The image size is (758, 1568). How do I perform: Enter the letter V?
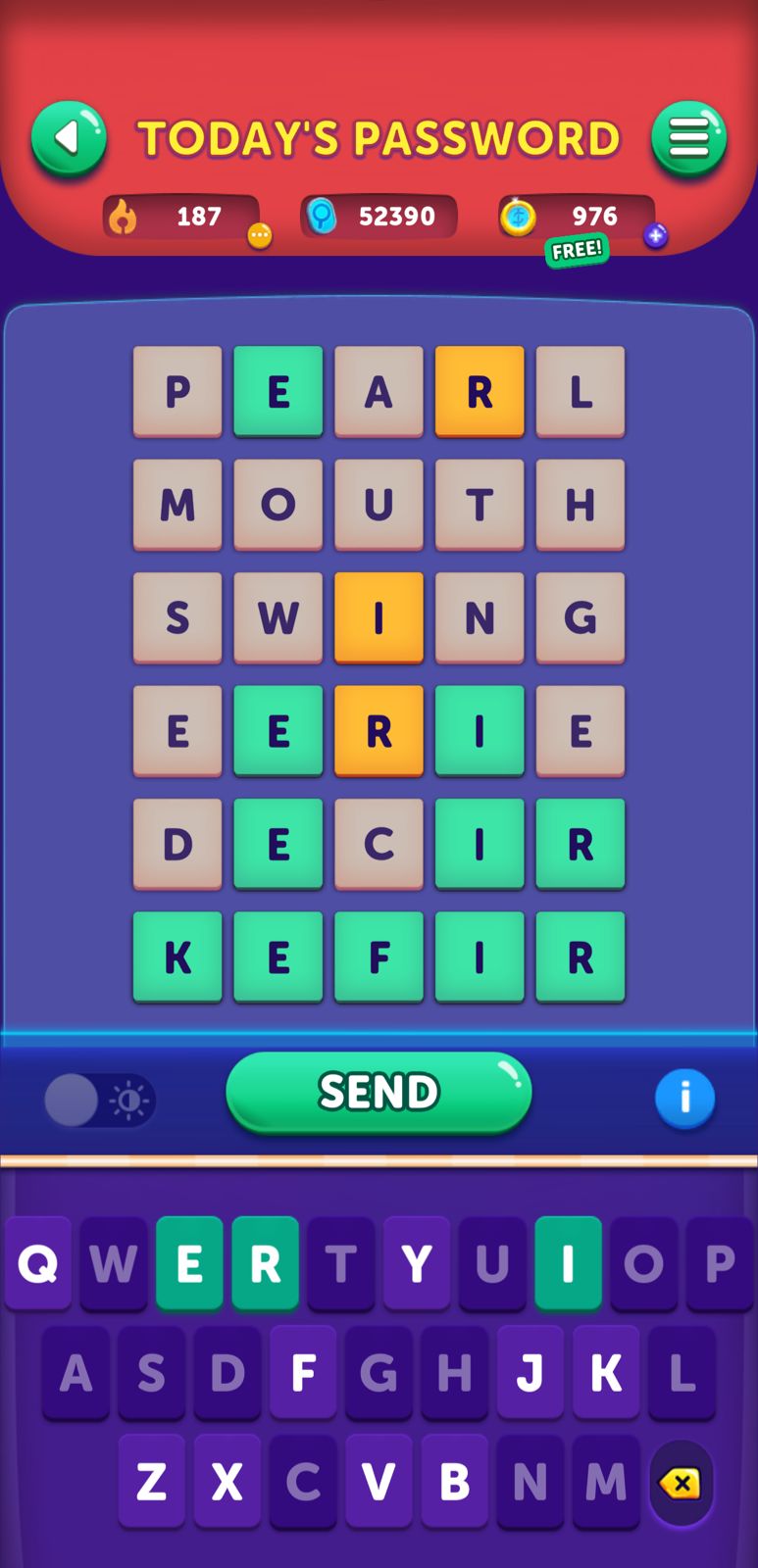pyautogui.click(x=379, y=1482)
